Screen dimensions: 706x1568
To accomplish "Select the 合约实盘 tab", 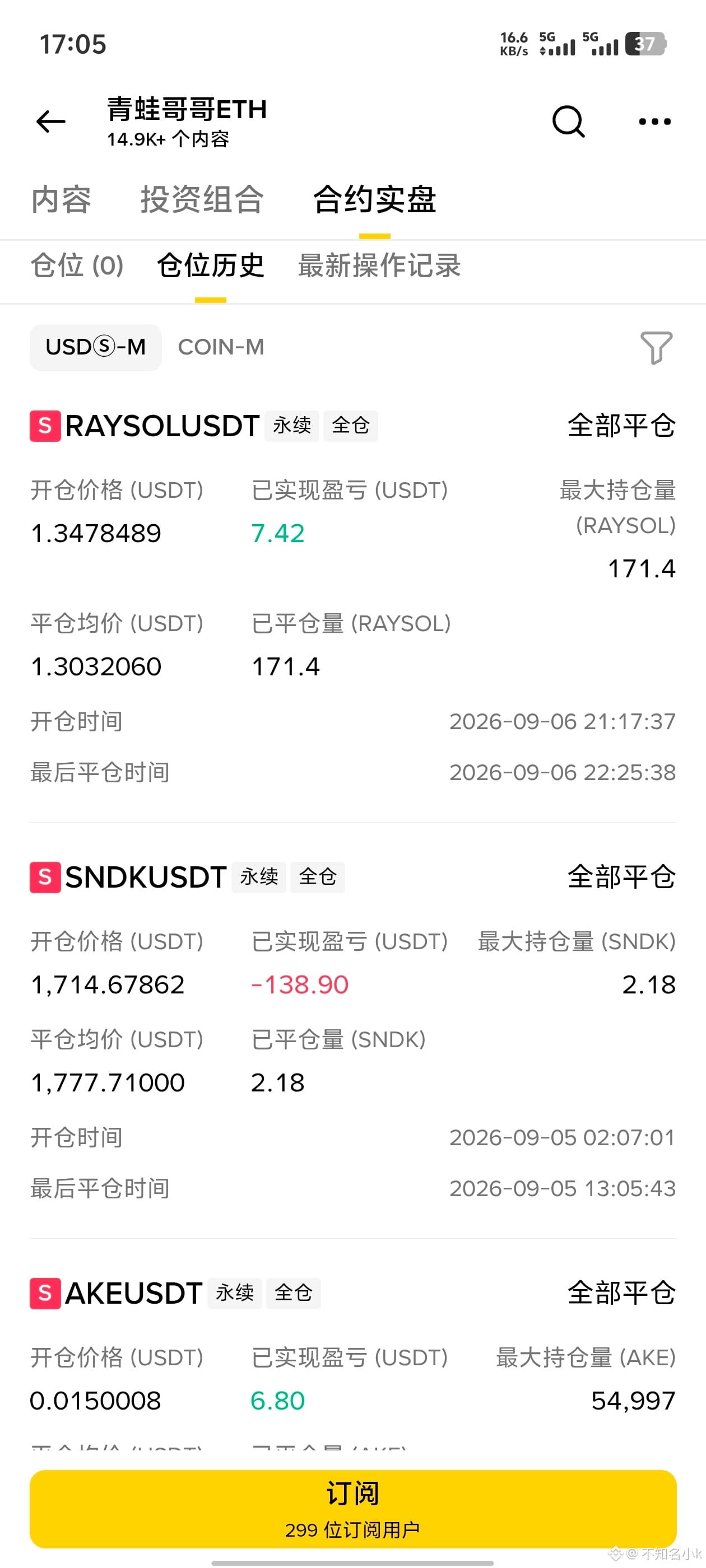I will pyautogui.click(x=375, y=200).
